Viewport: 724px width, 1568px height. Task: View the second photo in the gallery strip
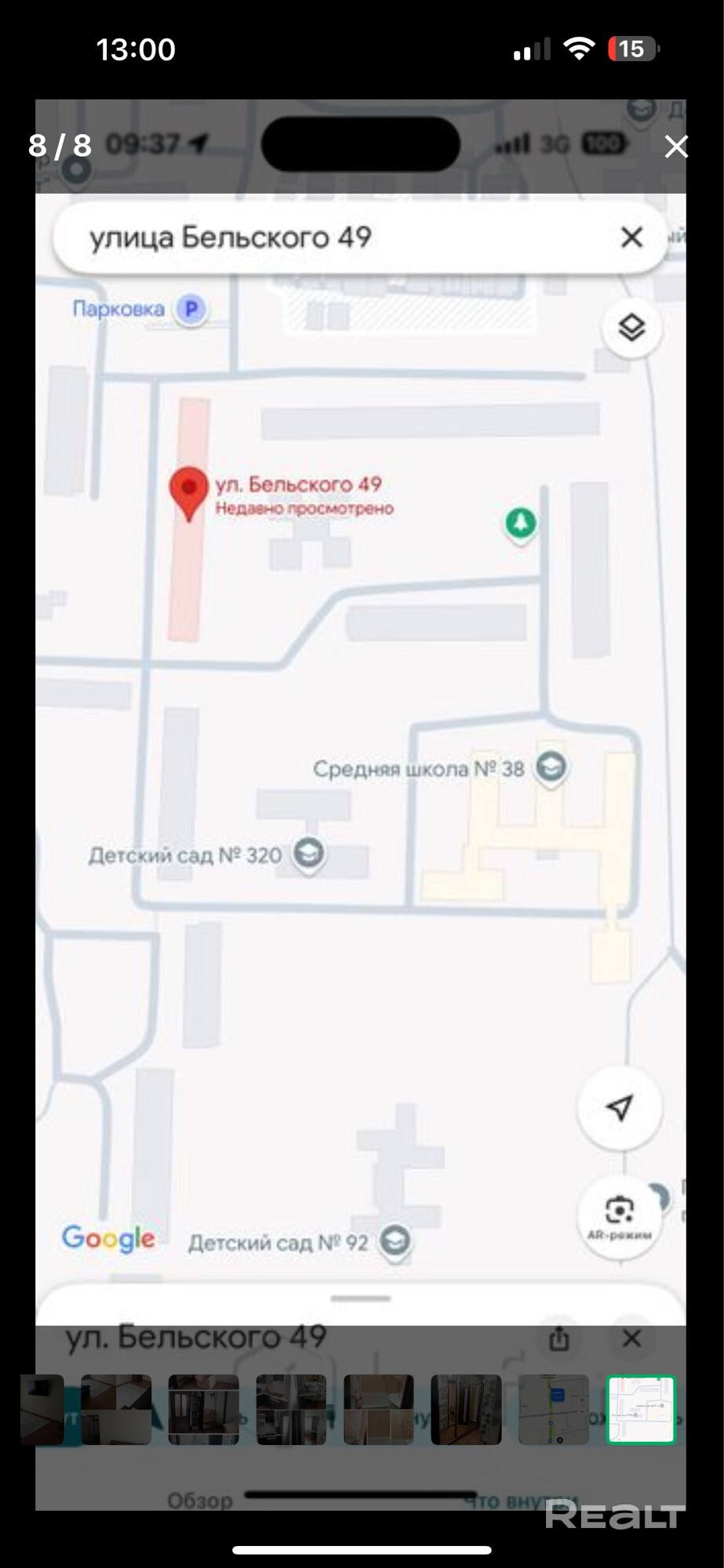pos(116,1410)
